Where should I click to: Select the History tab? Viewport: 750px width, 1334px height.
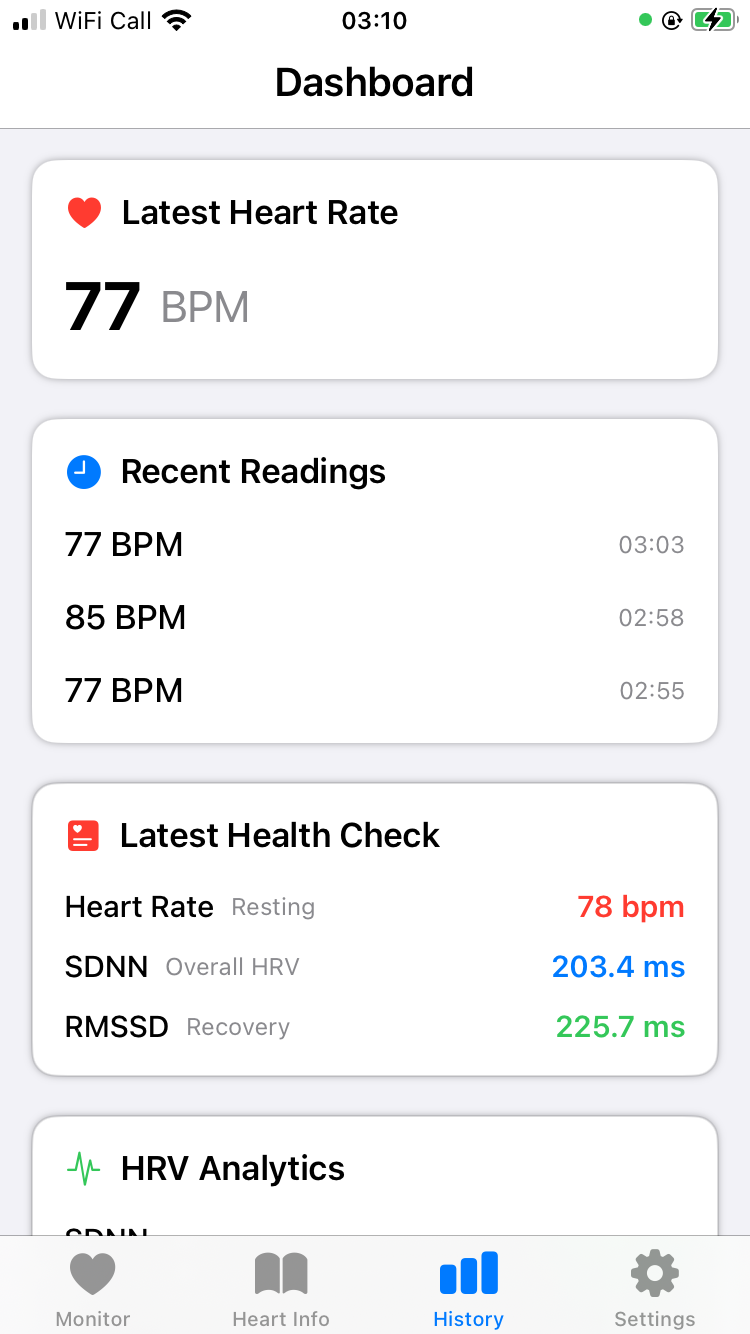point(468,1288)
